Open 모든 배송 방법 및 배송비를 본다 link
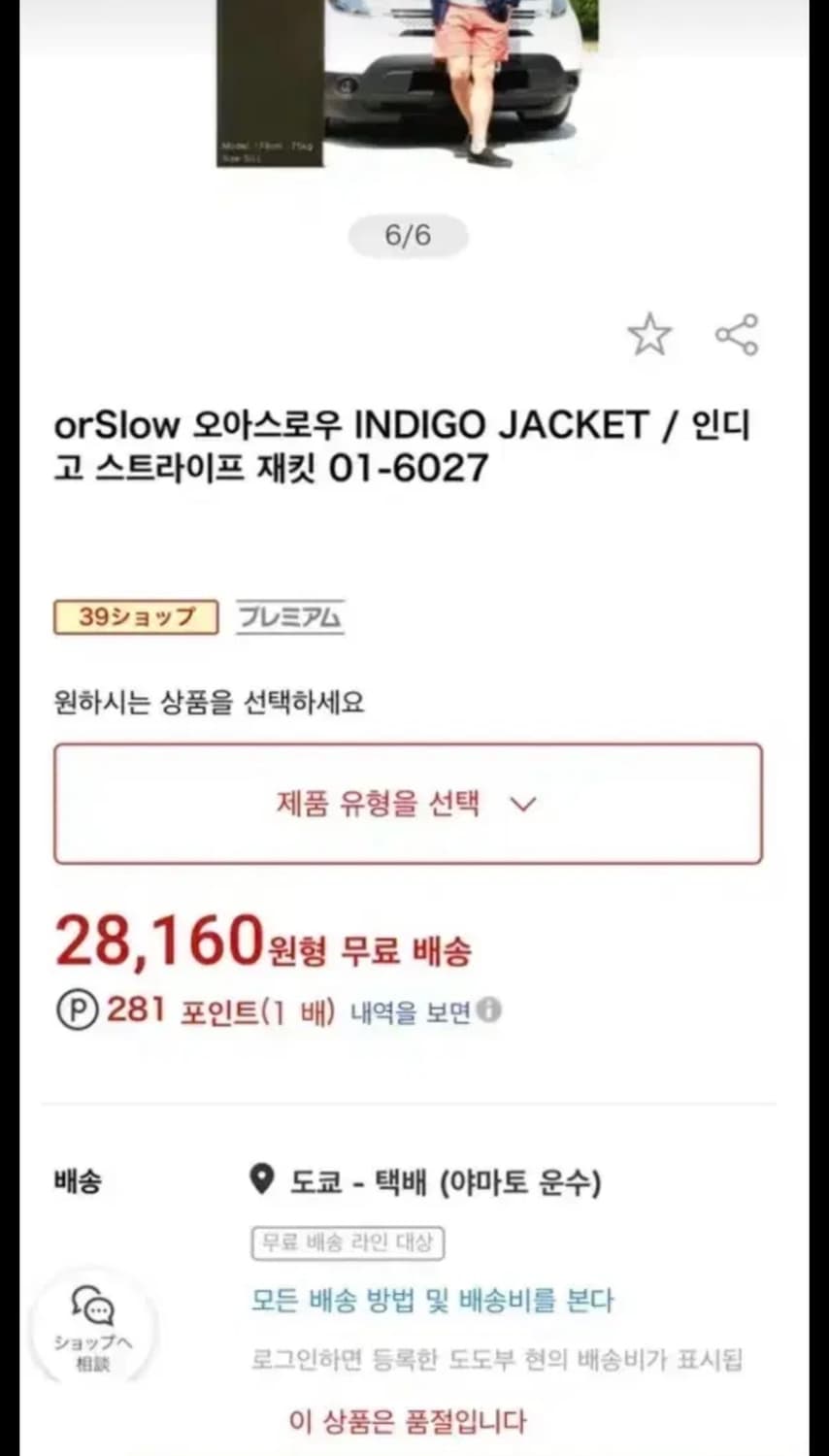Image resolution: width=829 pixels, height=1456 pixels. click(x=433, y=1301)
